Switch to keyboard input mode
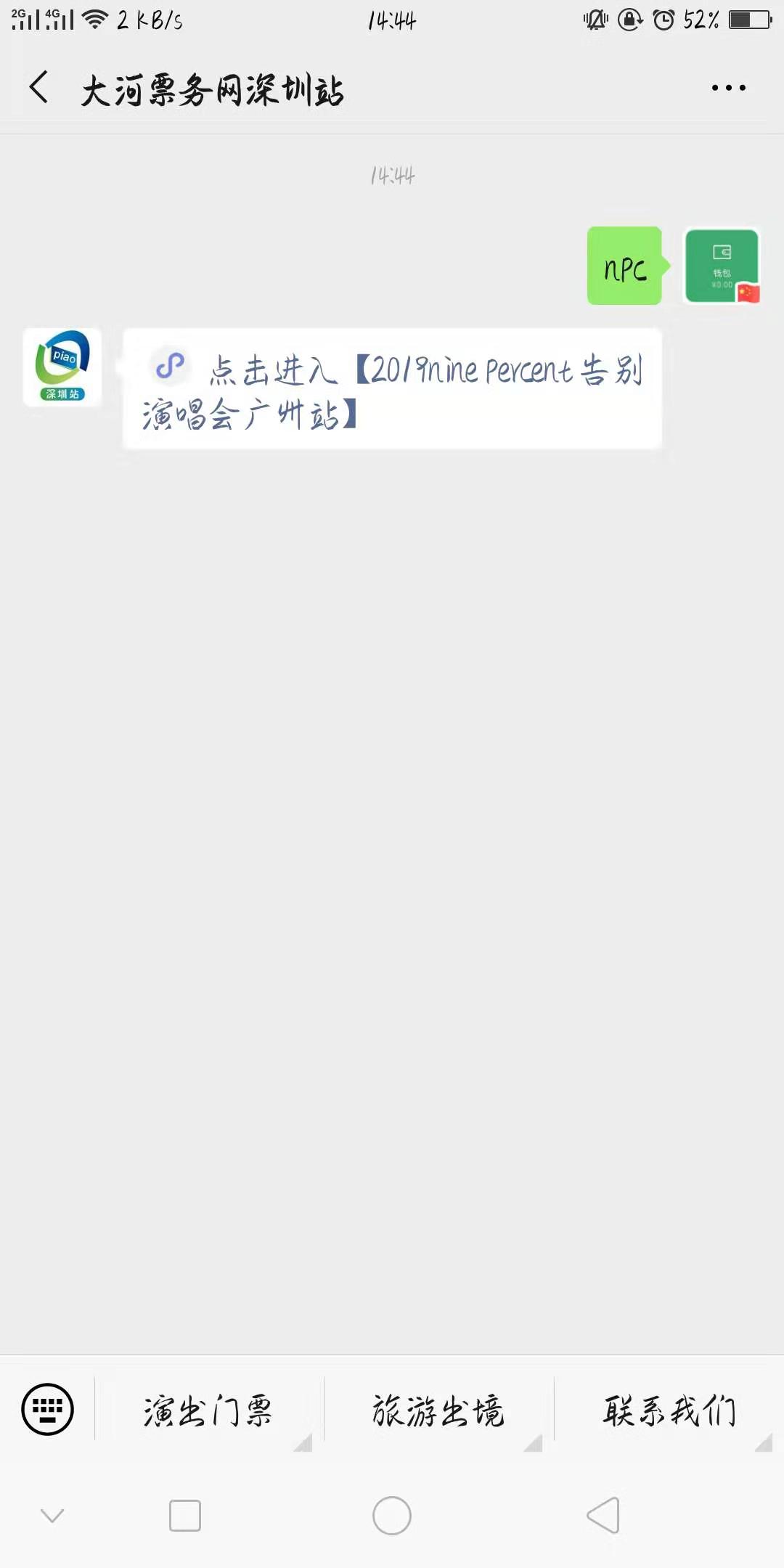 48,1410
